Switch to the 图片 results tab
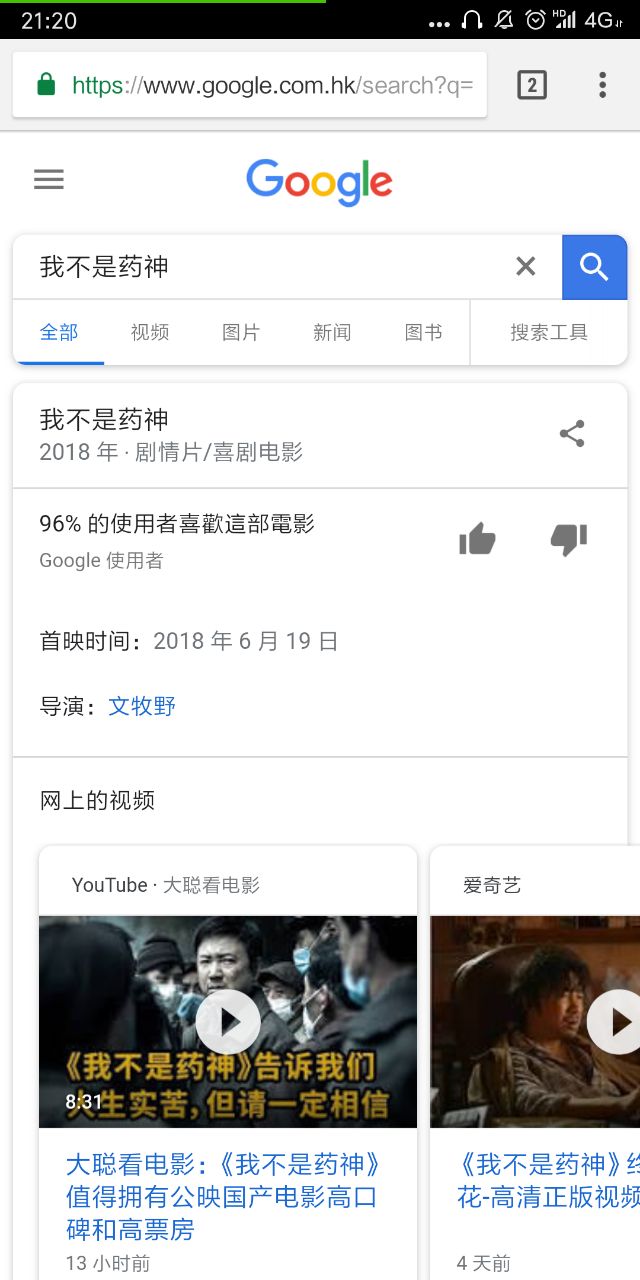Image resolution: width=640 pixels, height=1280 pixels. [241, 332]
